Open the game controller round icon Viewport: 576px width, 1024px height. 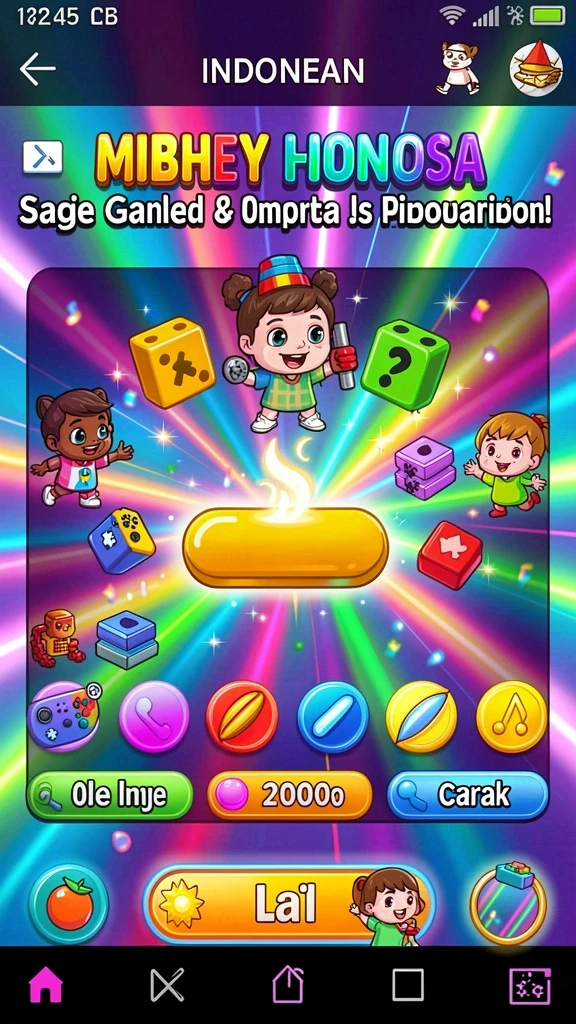pos(64,716)
